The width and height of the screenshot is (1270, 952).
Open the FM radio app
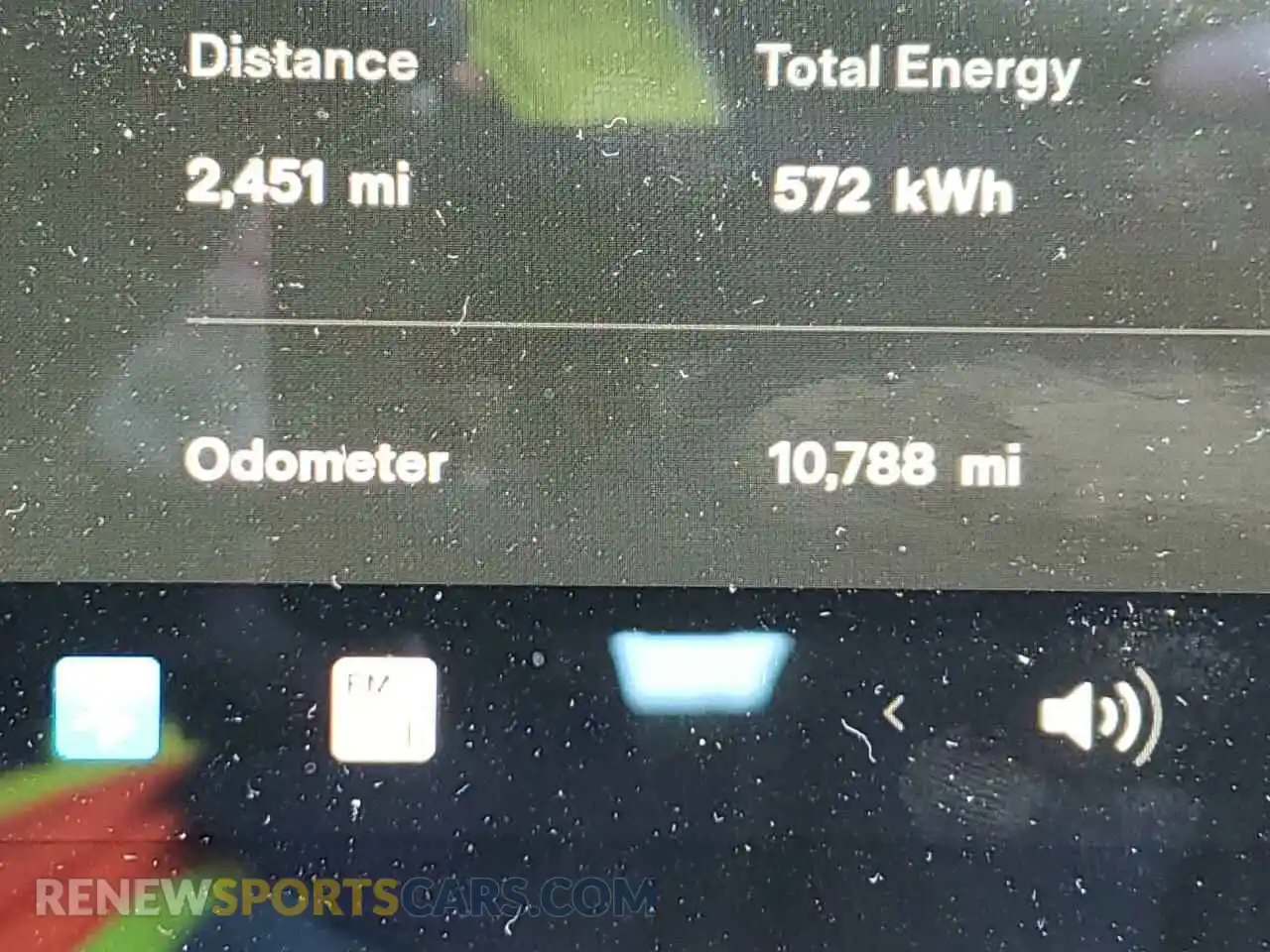pos(383,709)
